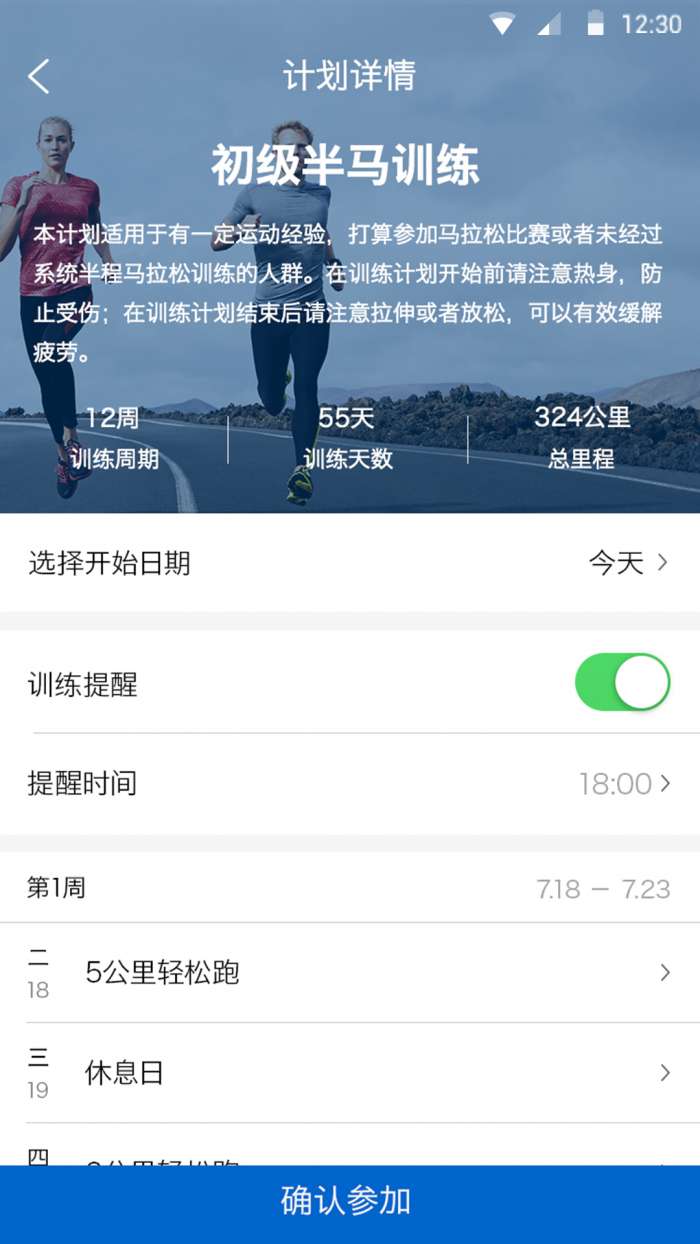Change the reminder time 18:00

point(622,784)
